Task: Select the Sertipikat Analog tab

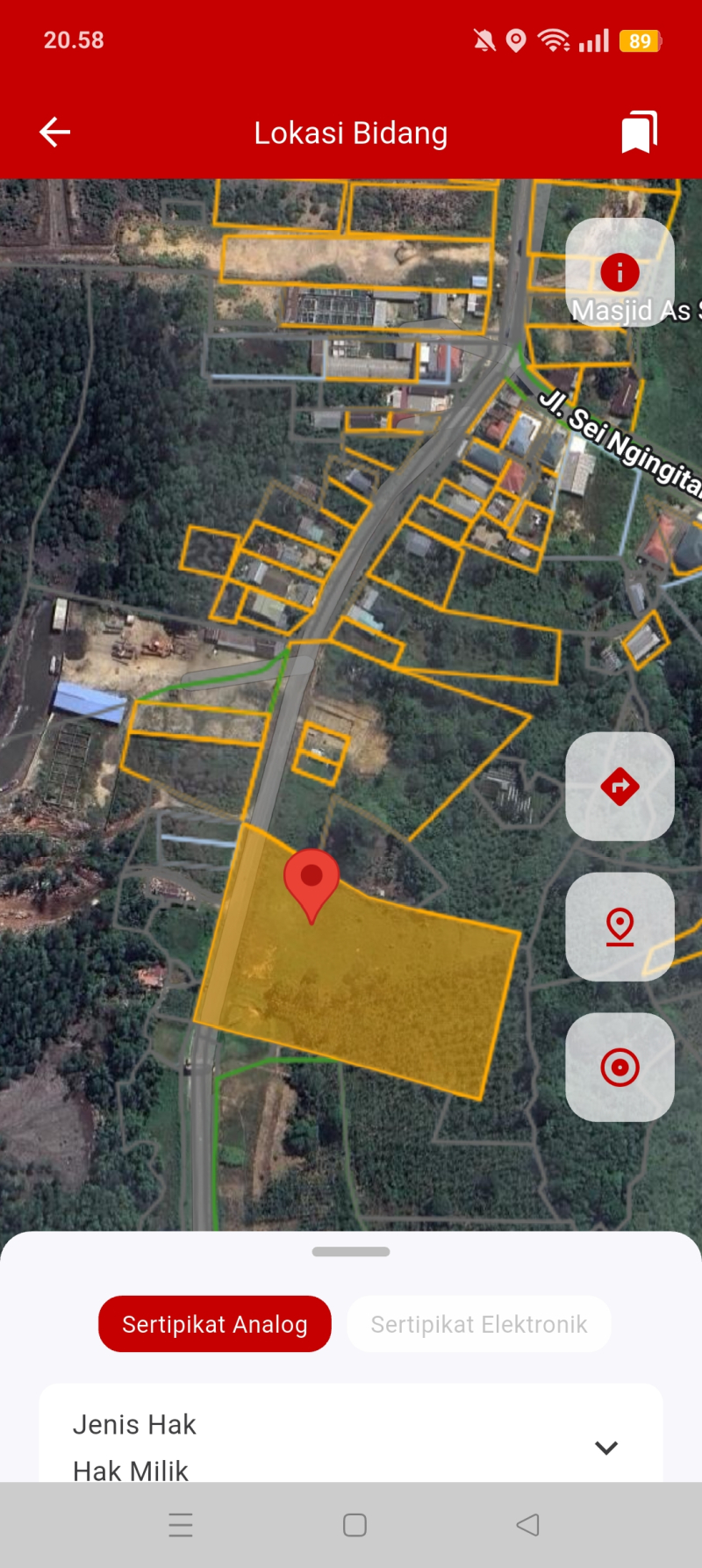Action: coord(215,1324)
